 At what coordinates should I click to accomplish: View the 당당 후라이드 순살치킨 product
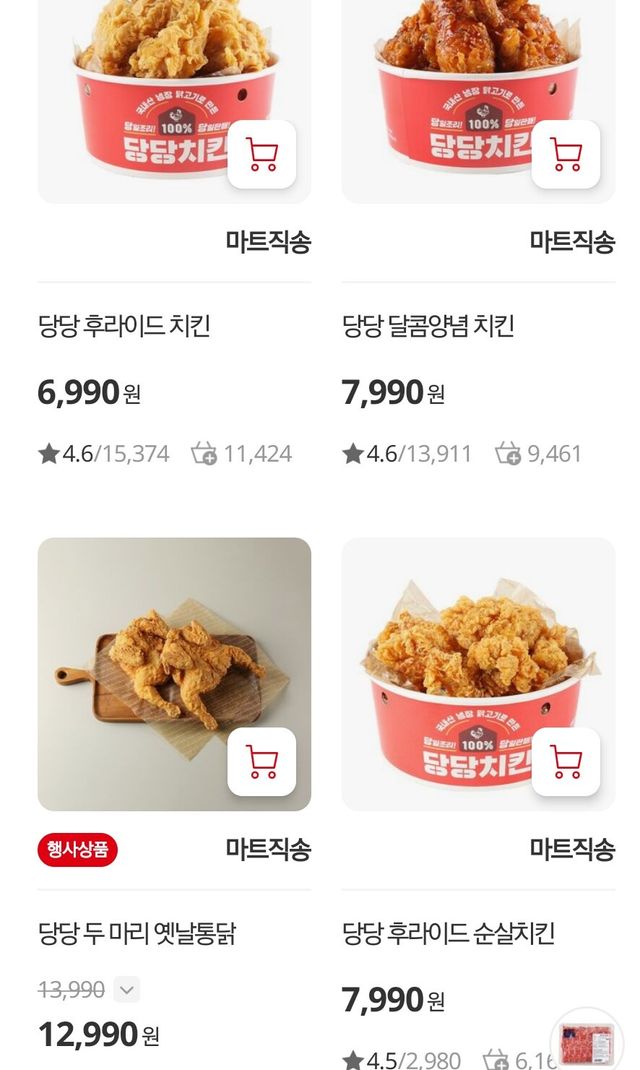click(x=448, y=934)
